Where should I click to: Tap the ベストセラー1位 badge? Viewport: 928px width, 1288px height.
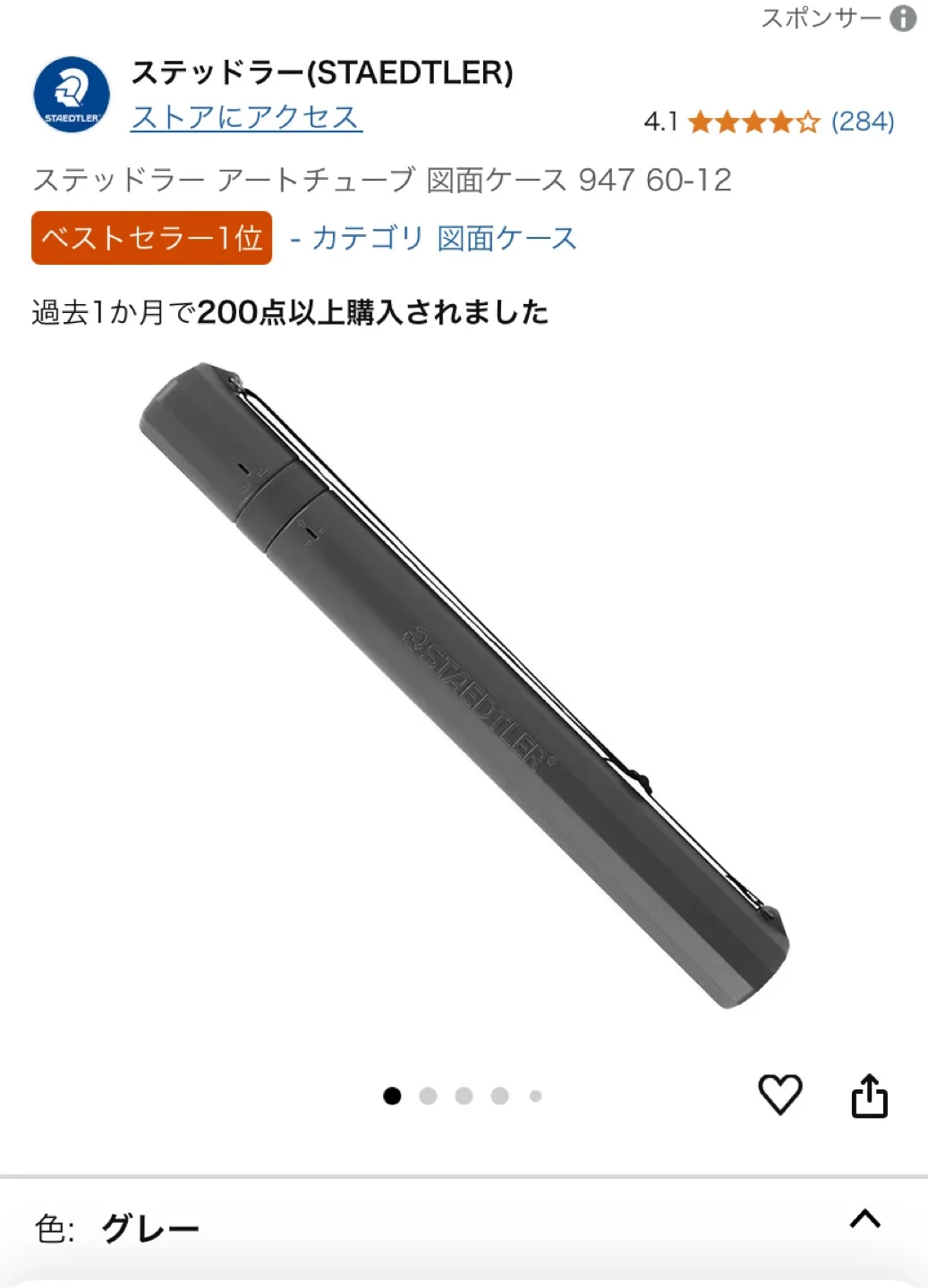[151, 238]
